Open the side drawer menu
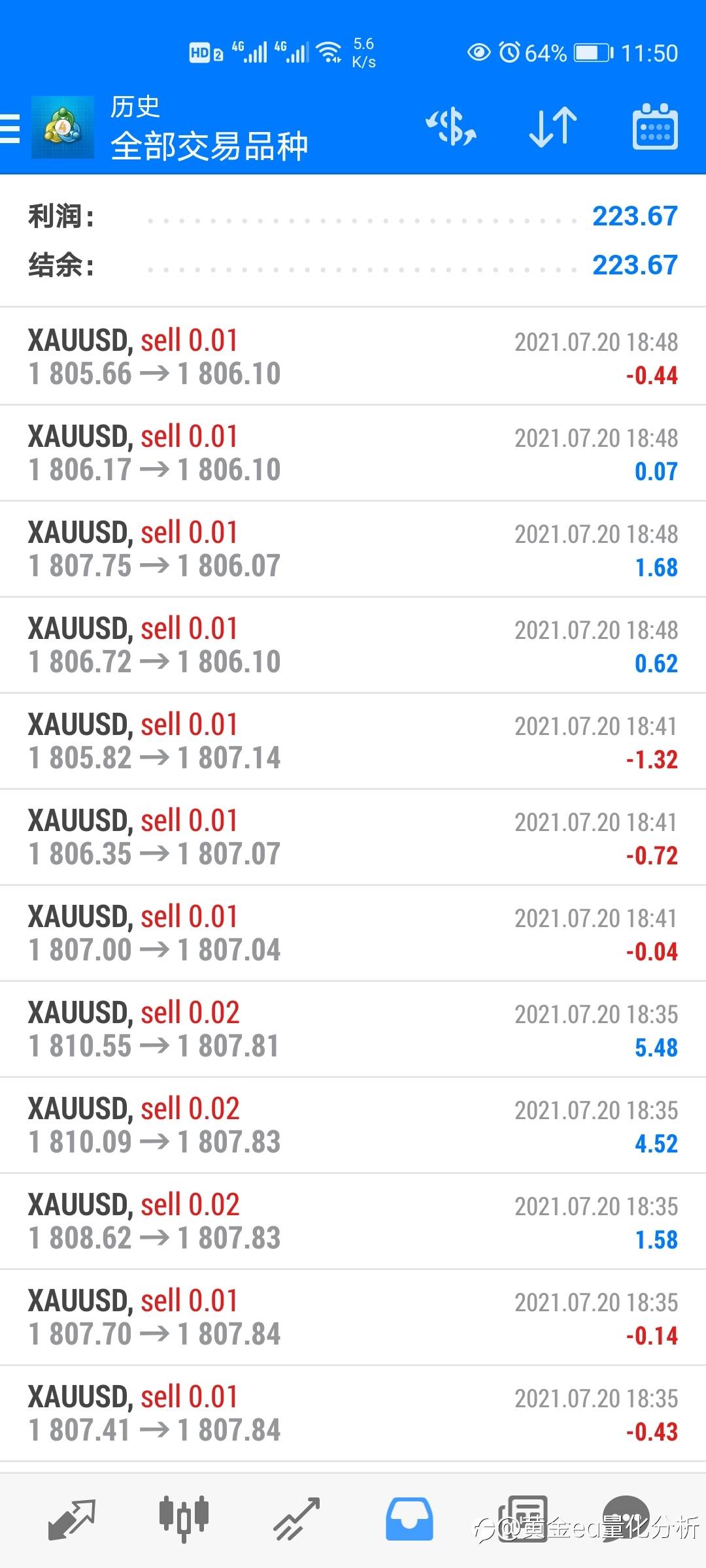The height and width of the screenshot is (1568, 706). (x=10, y=128)
